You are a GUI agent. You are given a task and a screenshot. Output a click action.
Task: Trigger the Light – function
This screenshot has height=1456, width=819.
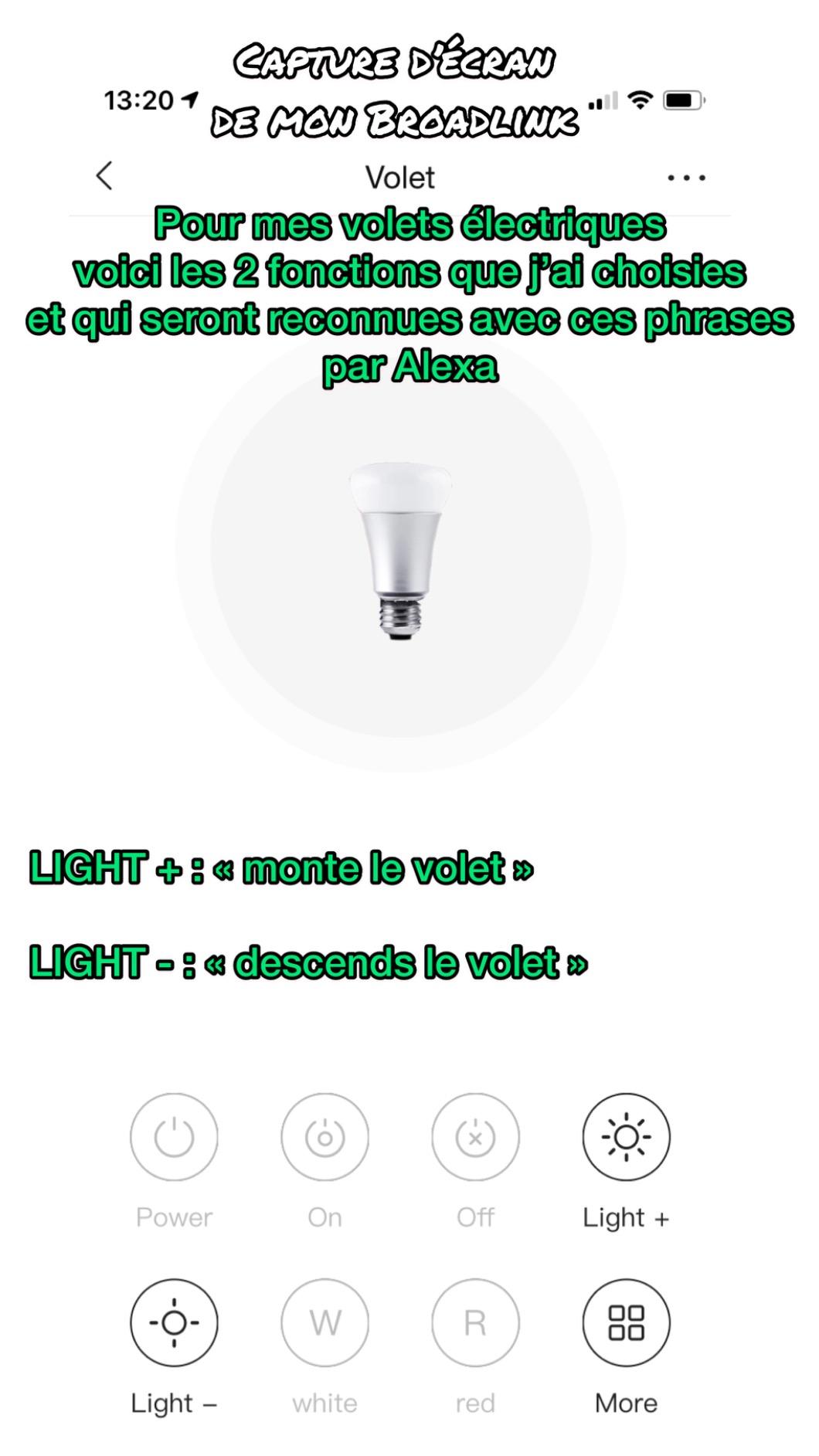click(x=174, y=1323)
